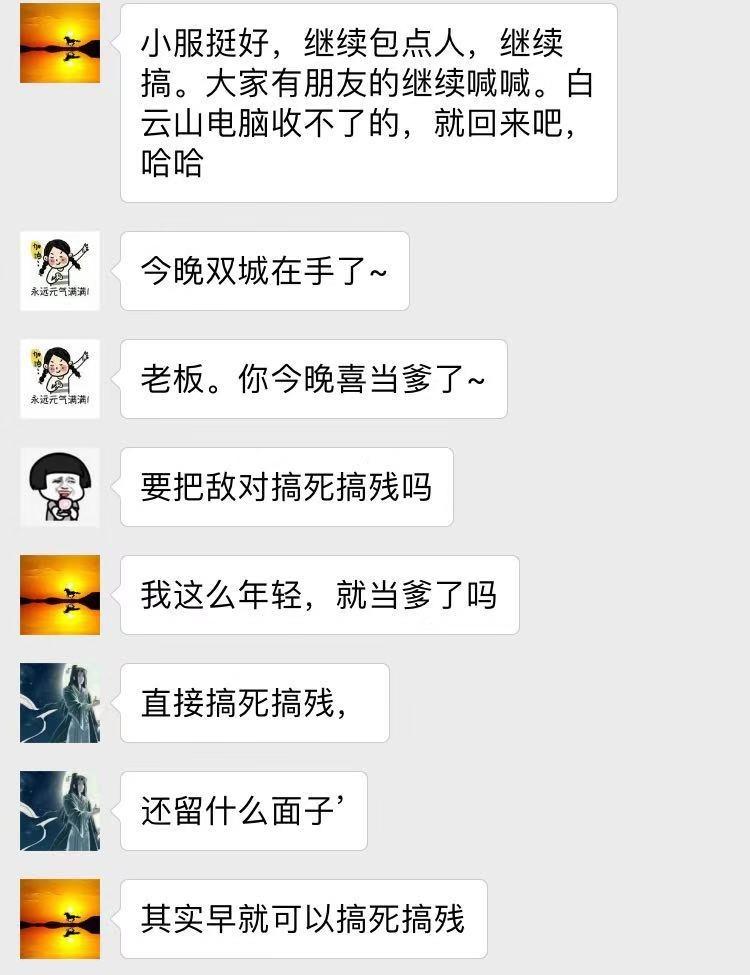This screenshot has width=750, height=975.
Task: Tap sunset avatar beside '其实早就可以搞死搞残'
Action: click(60, 919)
